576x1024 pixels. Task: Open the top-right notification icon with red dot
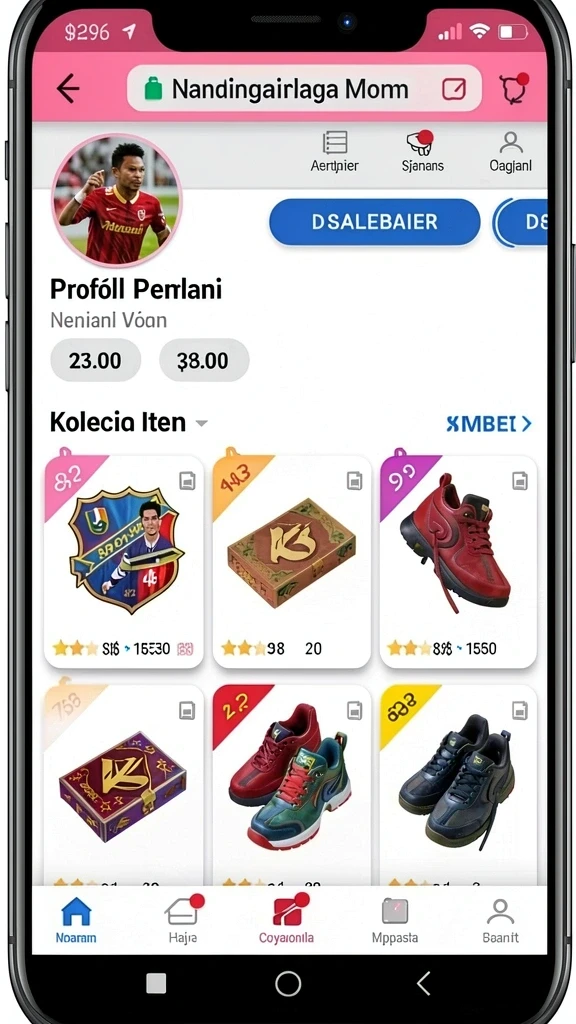(513, 88)
